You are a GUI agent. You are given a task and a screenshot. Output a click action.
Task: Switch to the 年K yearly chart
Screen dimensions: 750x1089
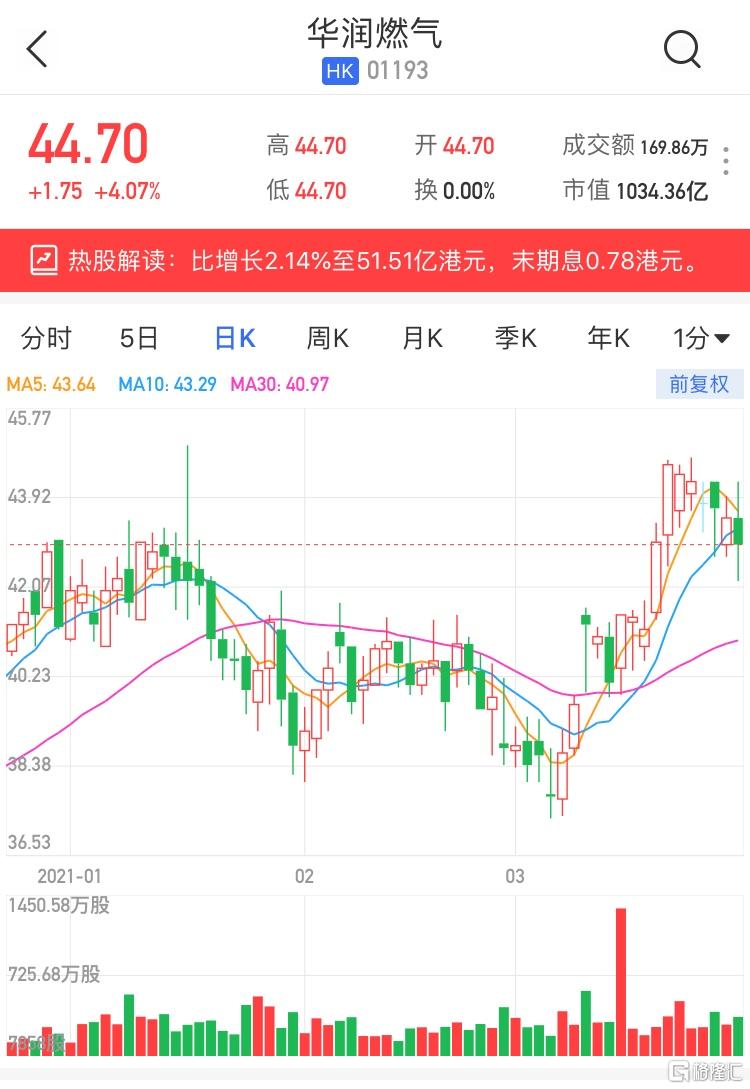(608, 339)
